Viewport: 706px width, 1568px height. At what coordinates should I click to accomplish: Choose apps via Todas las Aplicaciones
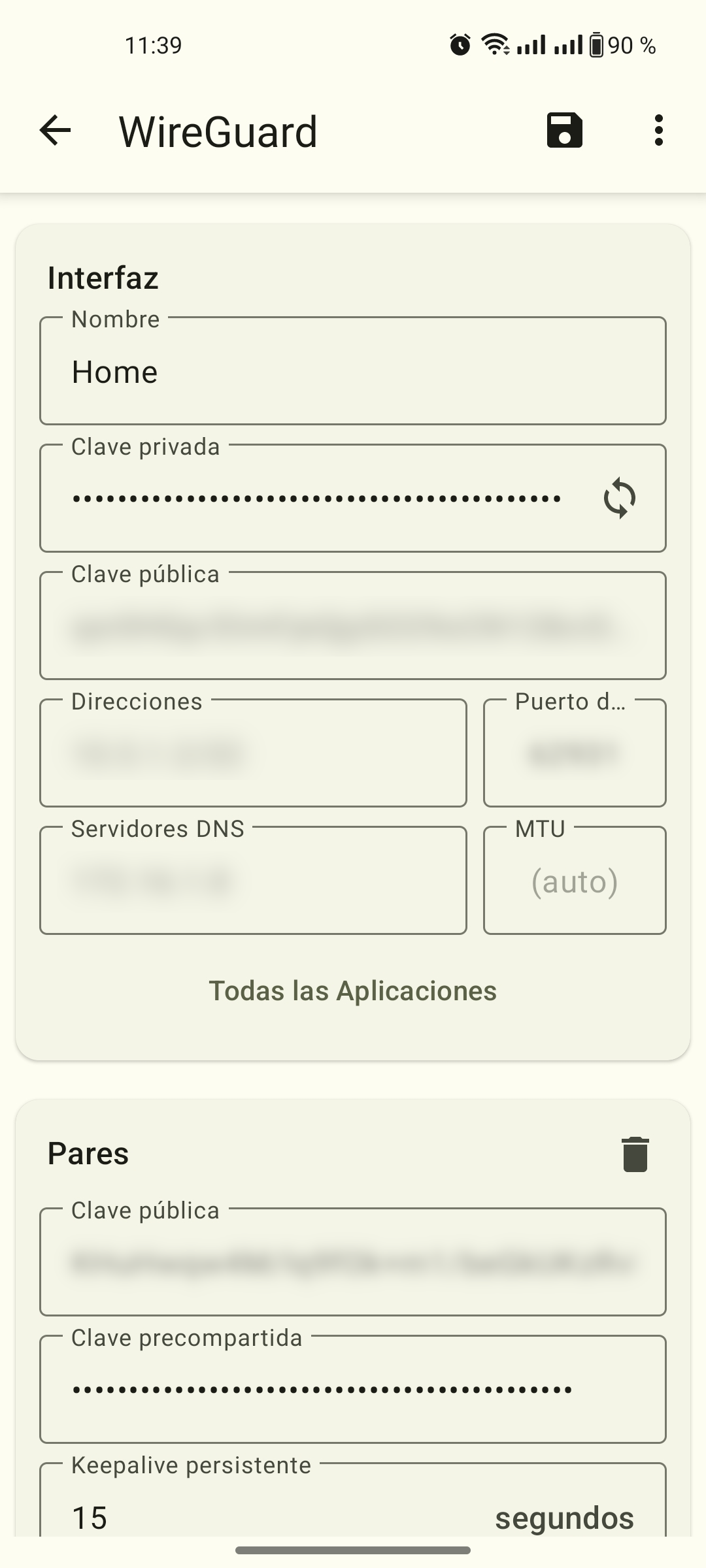click(353, 991)
